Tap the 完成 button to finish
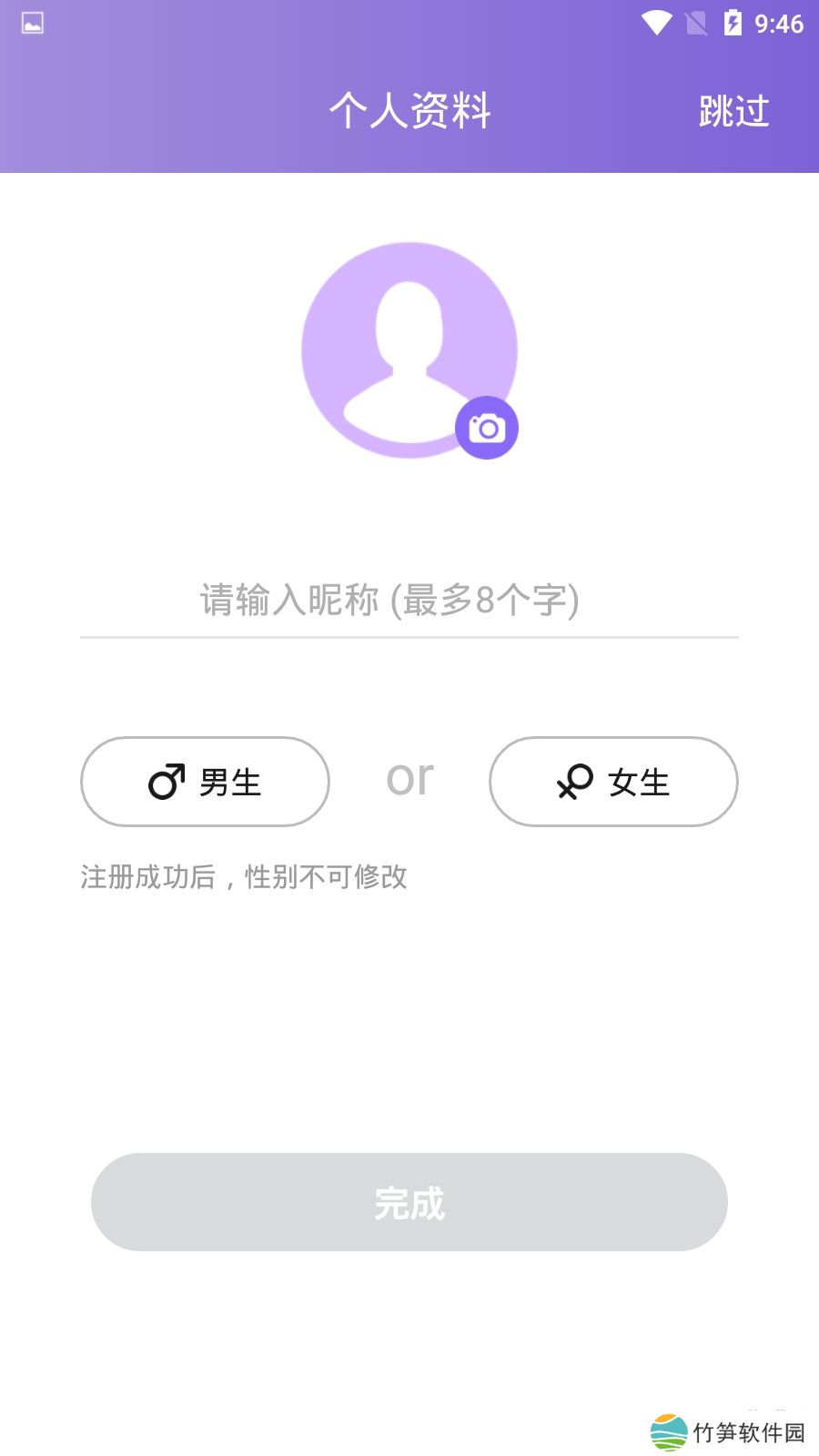The width and height of the screenshot is (819, 1456). pos(409,1202)
